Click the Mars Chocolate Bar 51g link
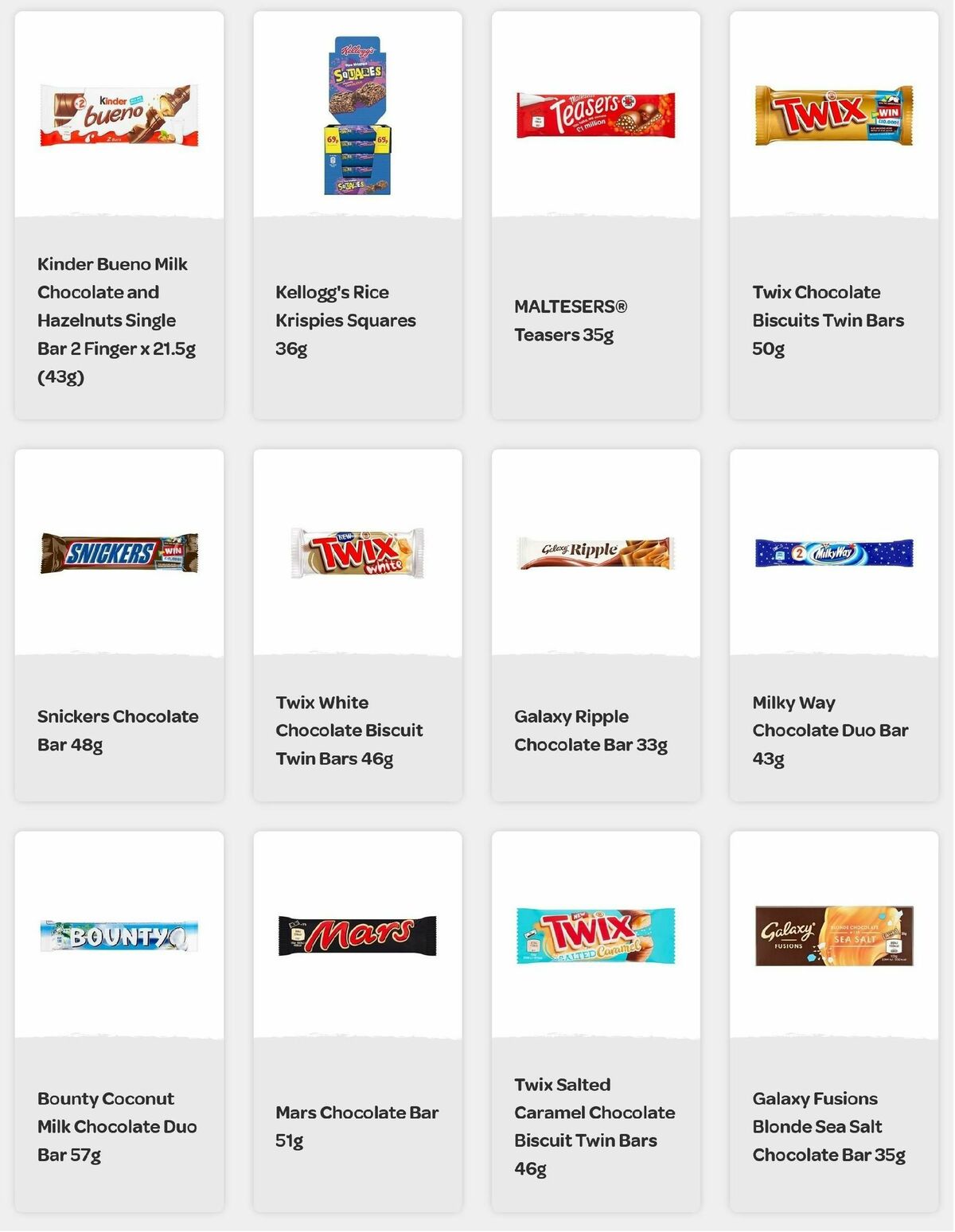 [x=357, y=1127]
